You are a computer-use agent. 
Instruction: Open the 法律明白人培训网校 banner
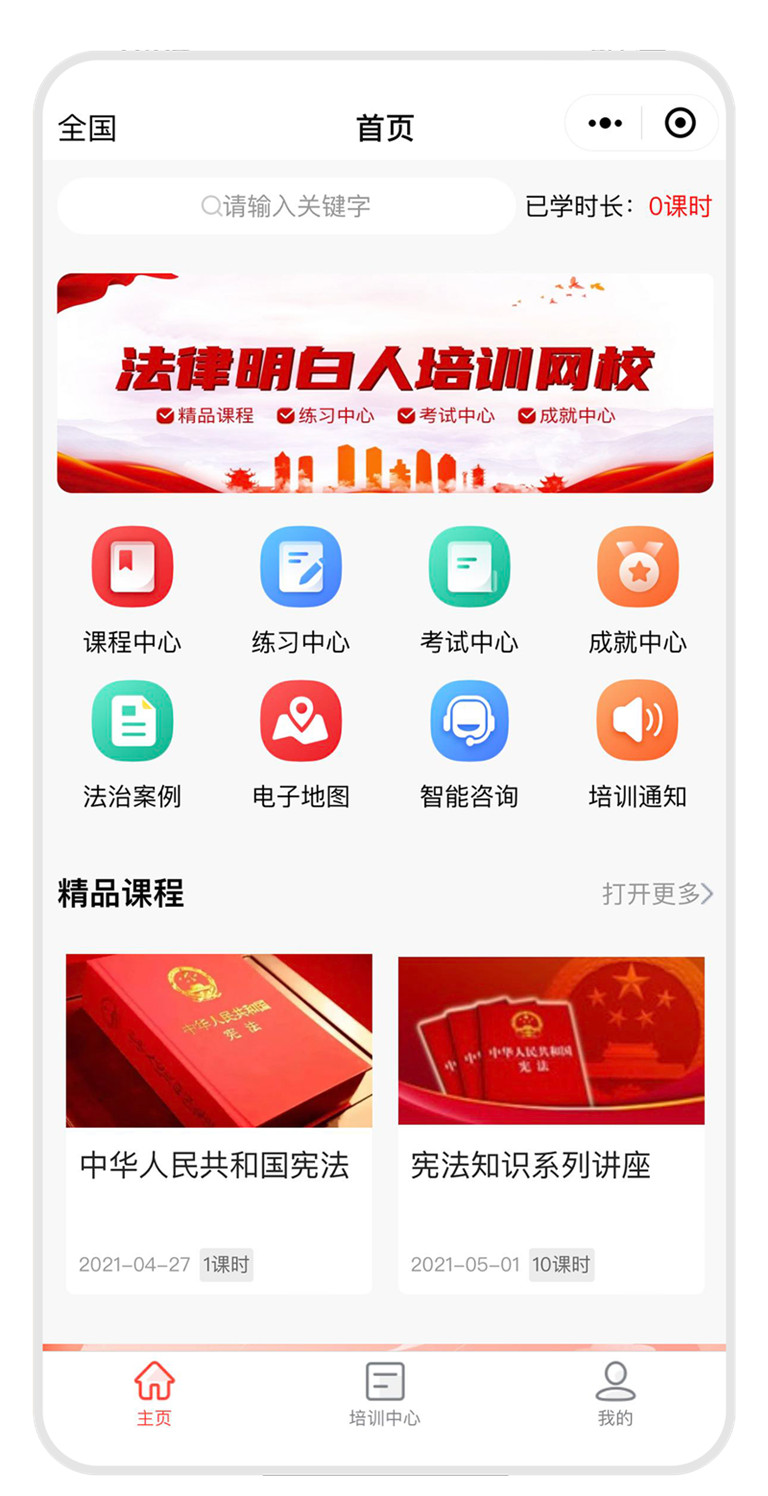385,383
